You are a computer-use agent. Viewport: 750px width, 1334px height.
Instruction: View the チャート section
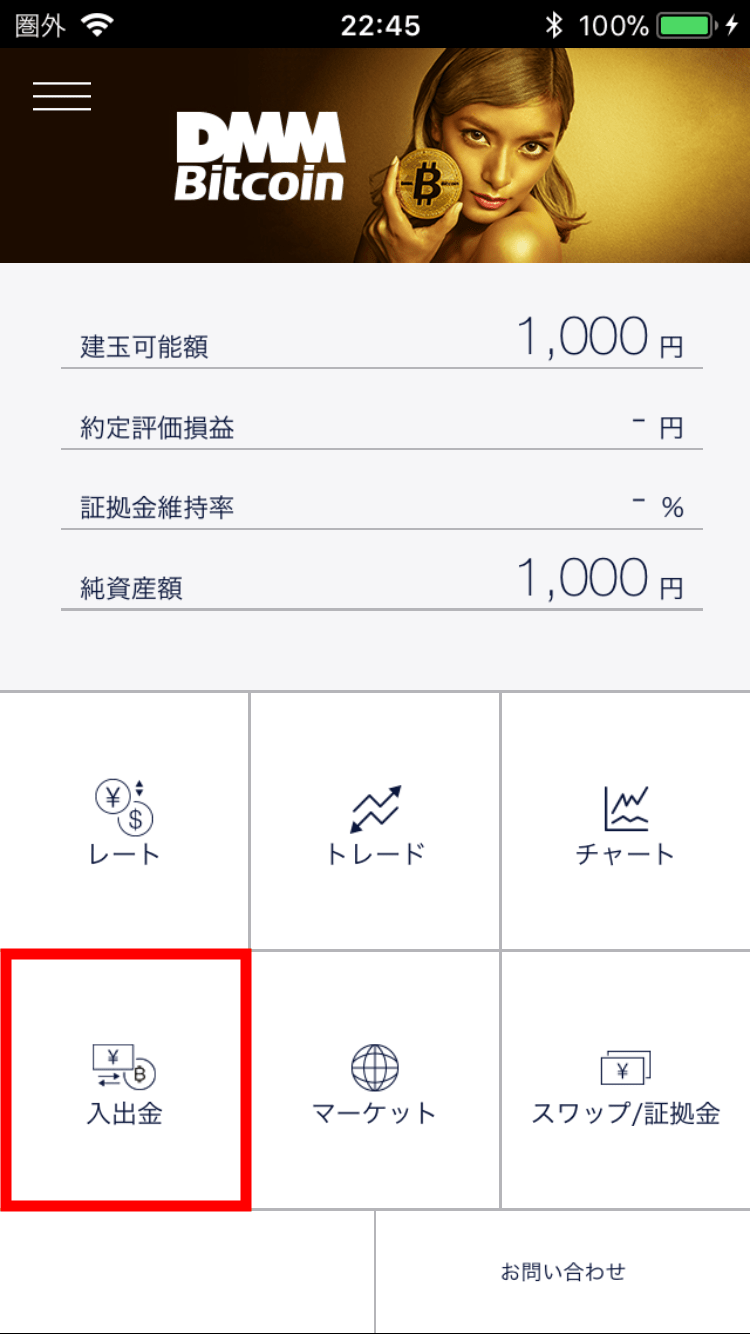(626, 821)
